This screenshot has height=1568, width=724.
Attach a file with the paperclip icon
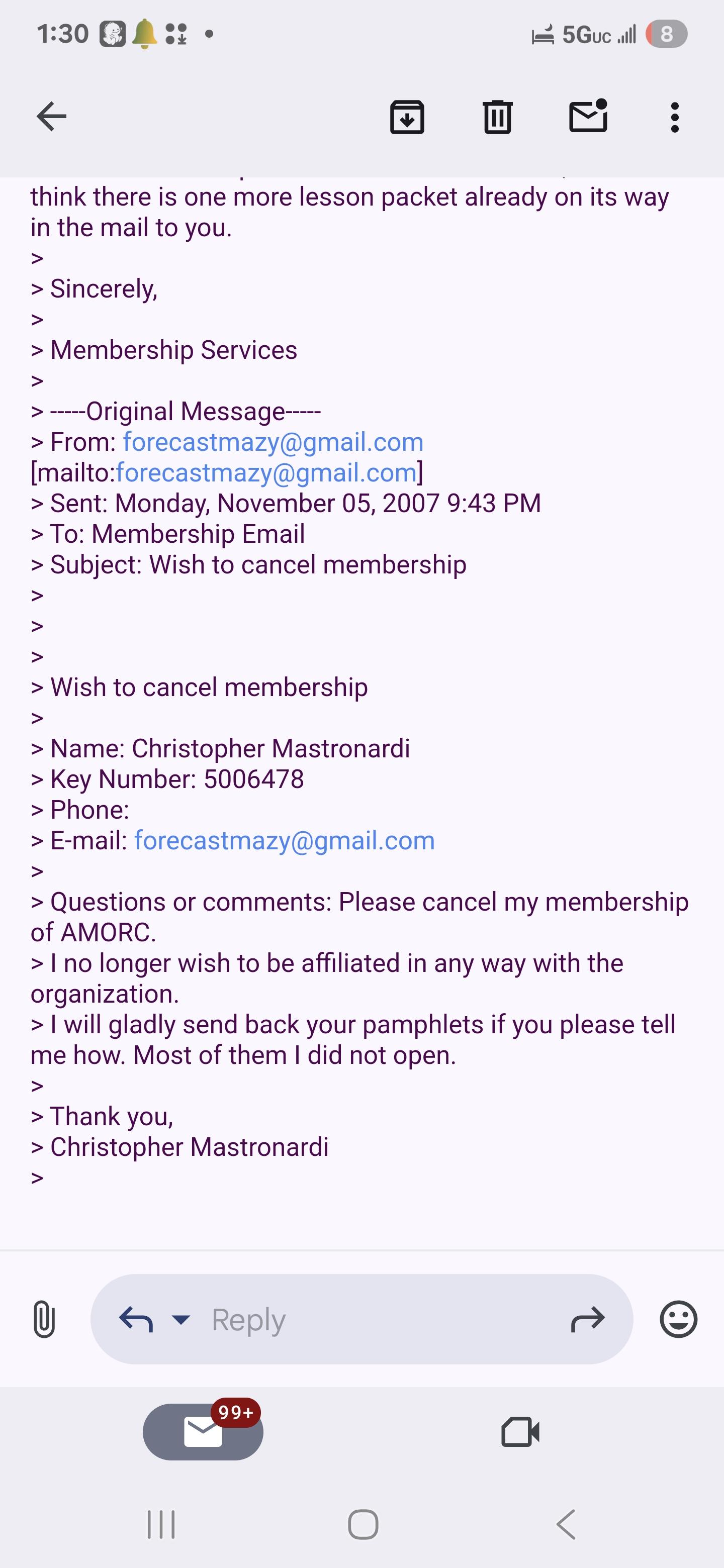(x=44, y=1319)
